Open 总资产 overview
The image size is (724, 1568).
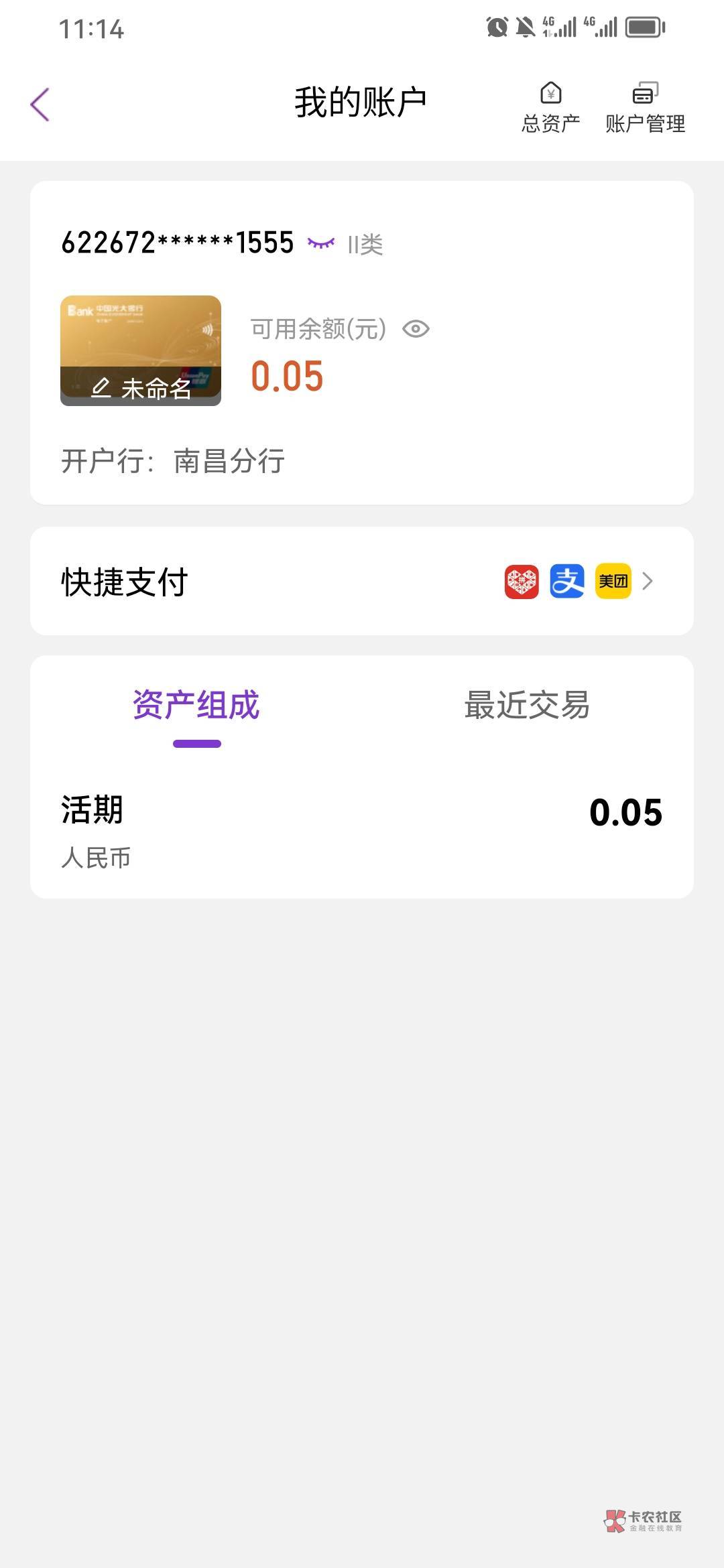(x=550, y=107)
